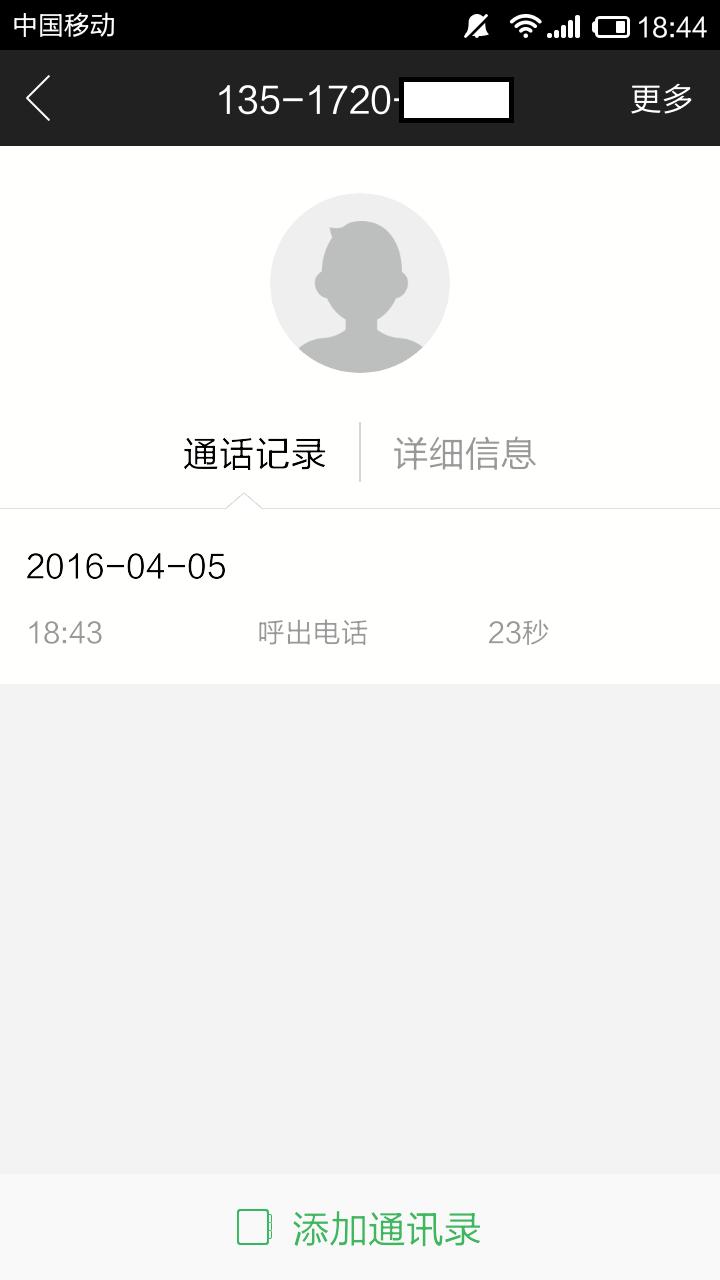Viewport: 720px width, 1280px height.
Task: Open the 更多 menu
Action: (661, 99)
